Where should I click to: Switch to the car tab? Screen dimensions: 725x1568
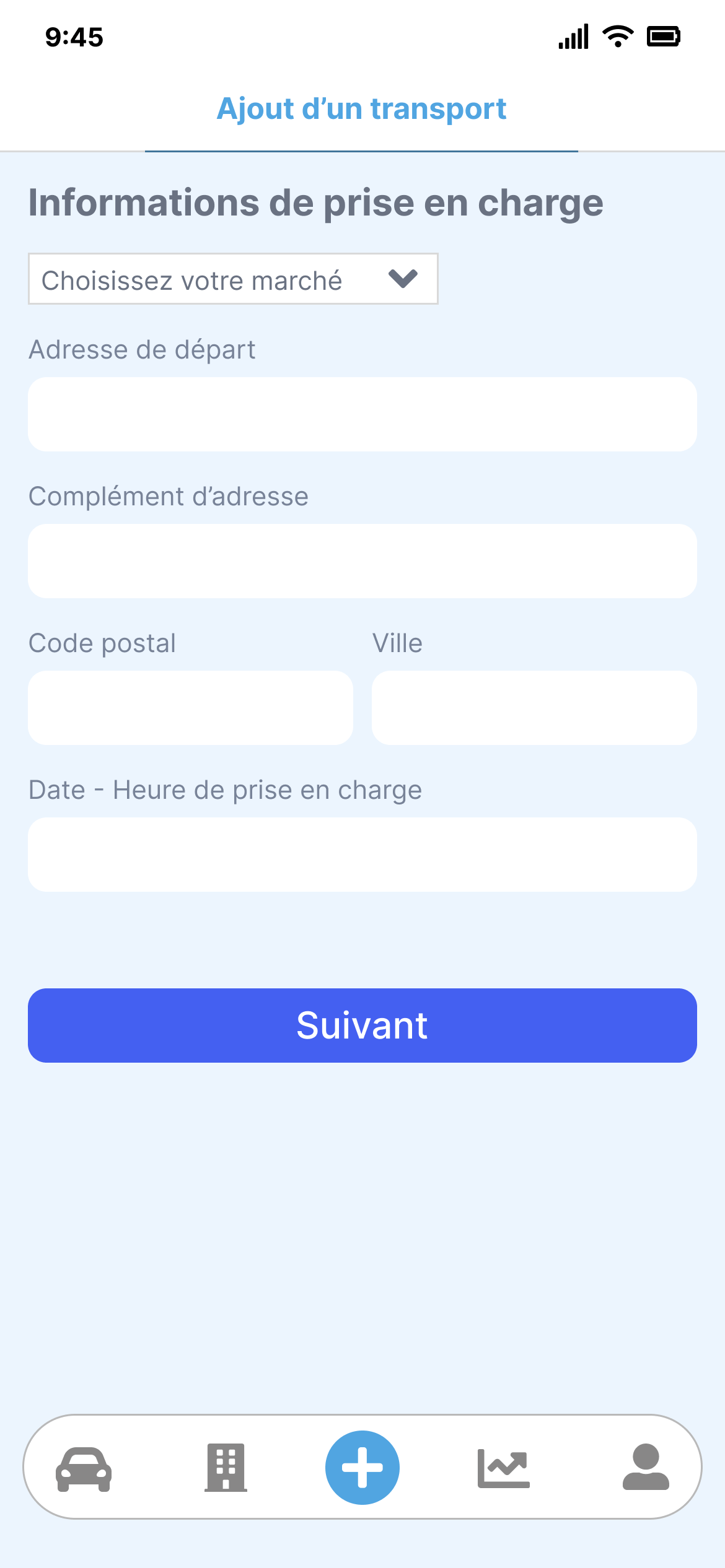click(84, 1469)
